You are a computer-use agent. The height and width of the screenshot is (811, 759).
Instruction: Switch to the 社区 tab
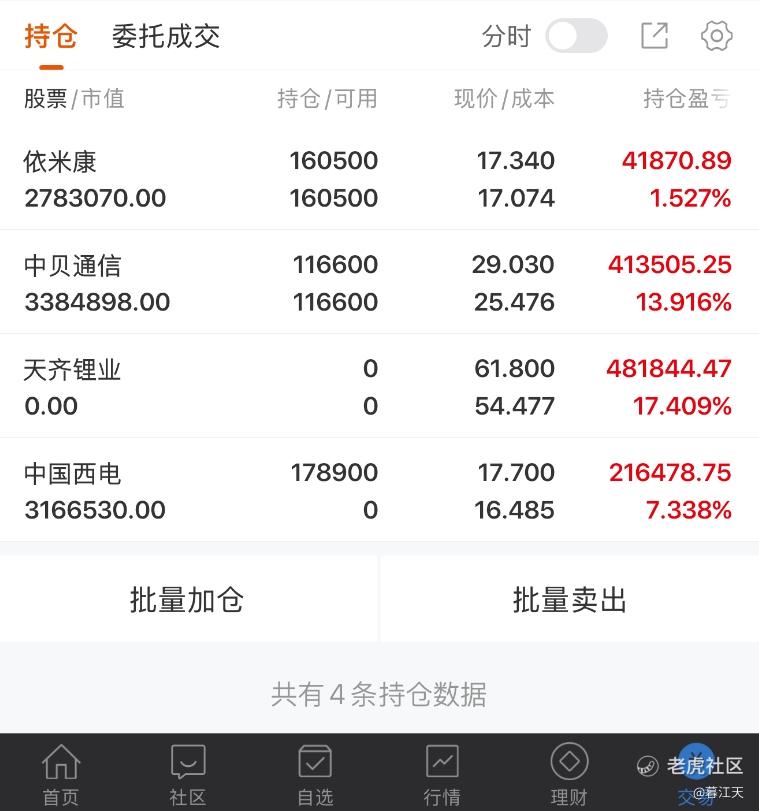[x=188, y=774]
